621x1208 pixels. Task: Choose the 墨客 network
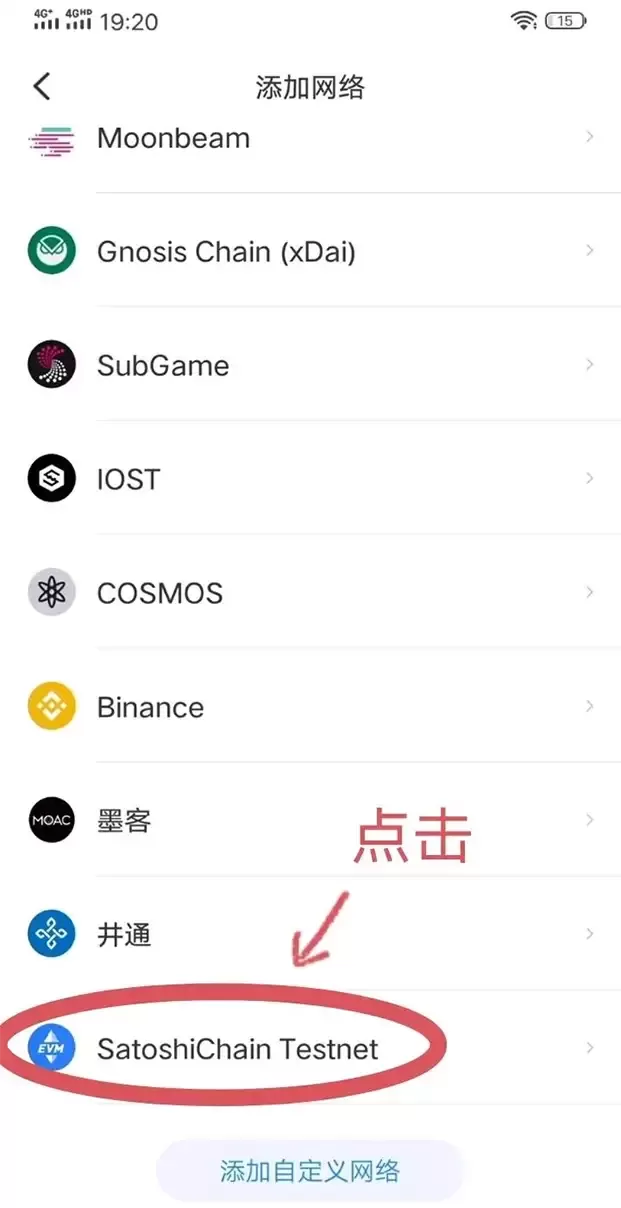[x=124, y=822]
